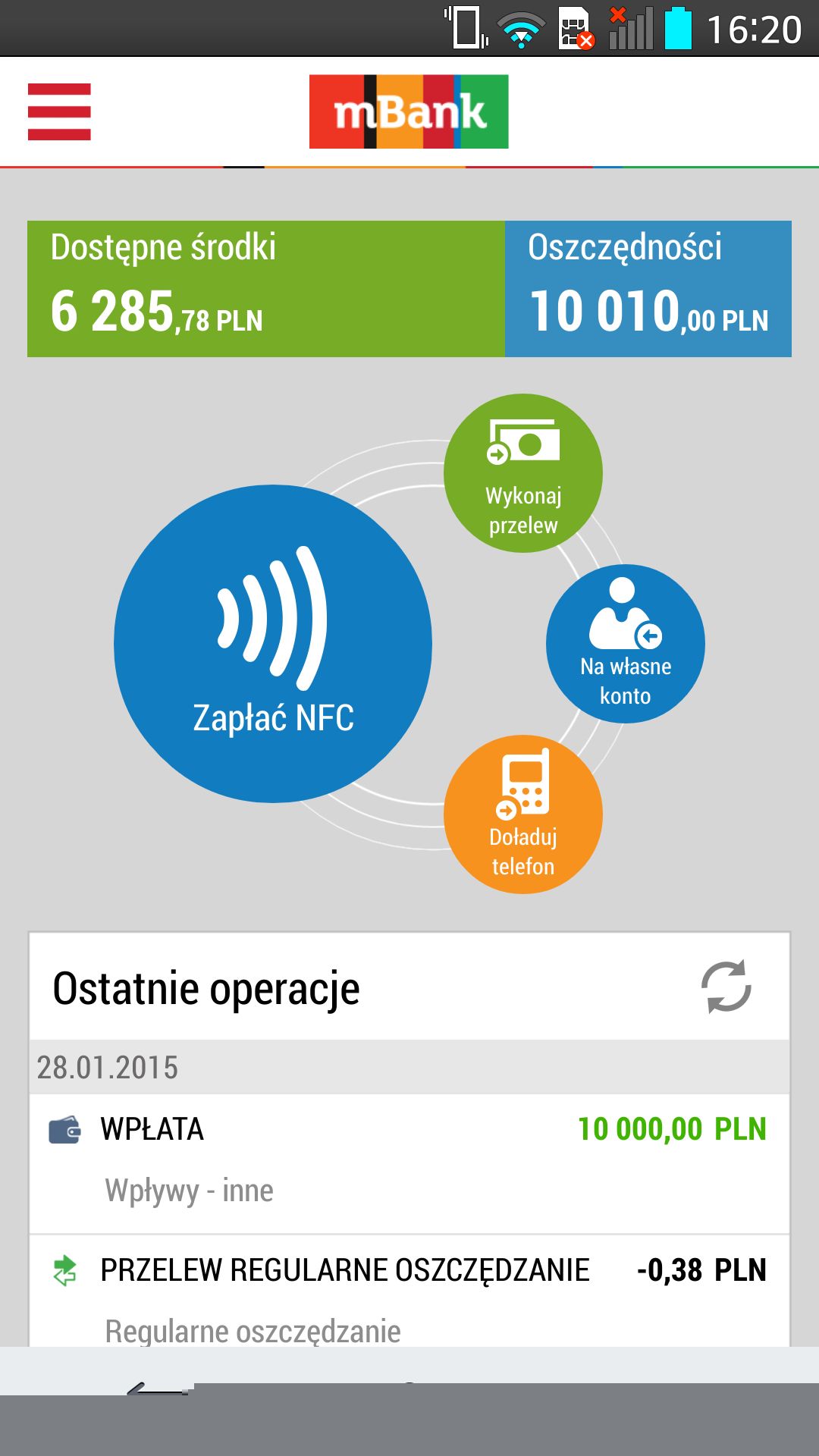The height and width of the screenshot is (1456, 819).
Task: Tap the 10 000,00 PLN amount
Action: click(671, 1128)
